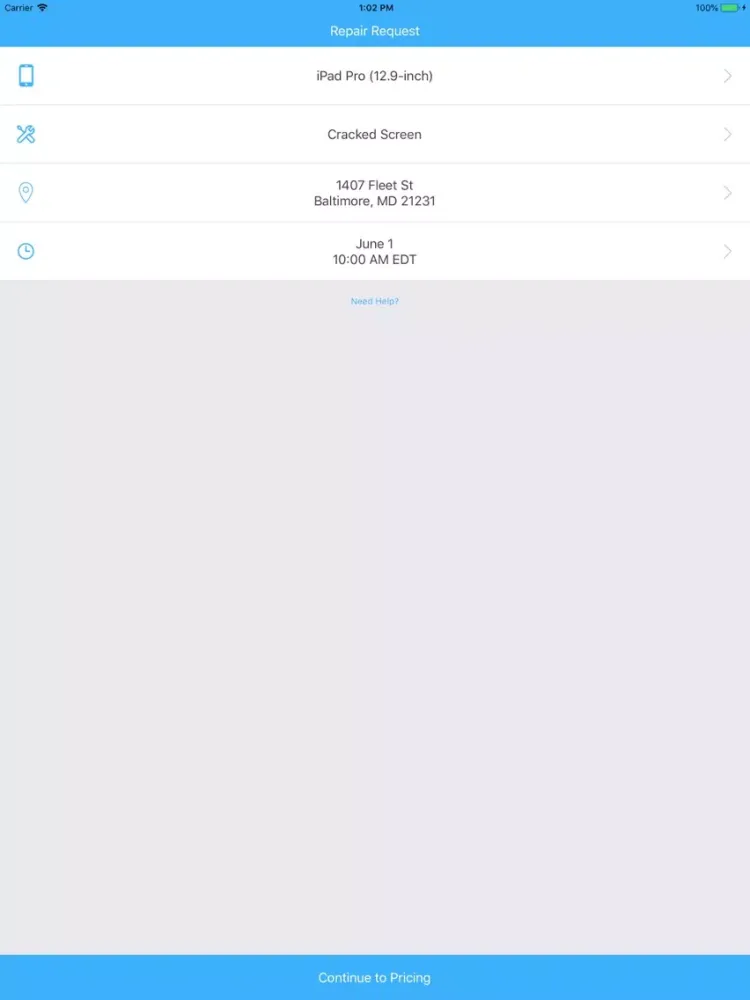Change the Cracked Screen repair type
750x1000 pixels.
[374, 134]
